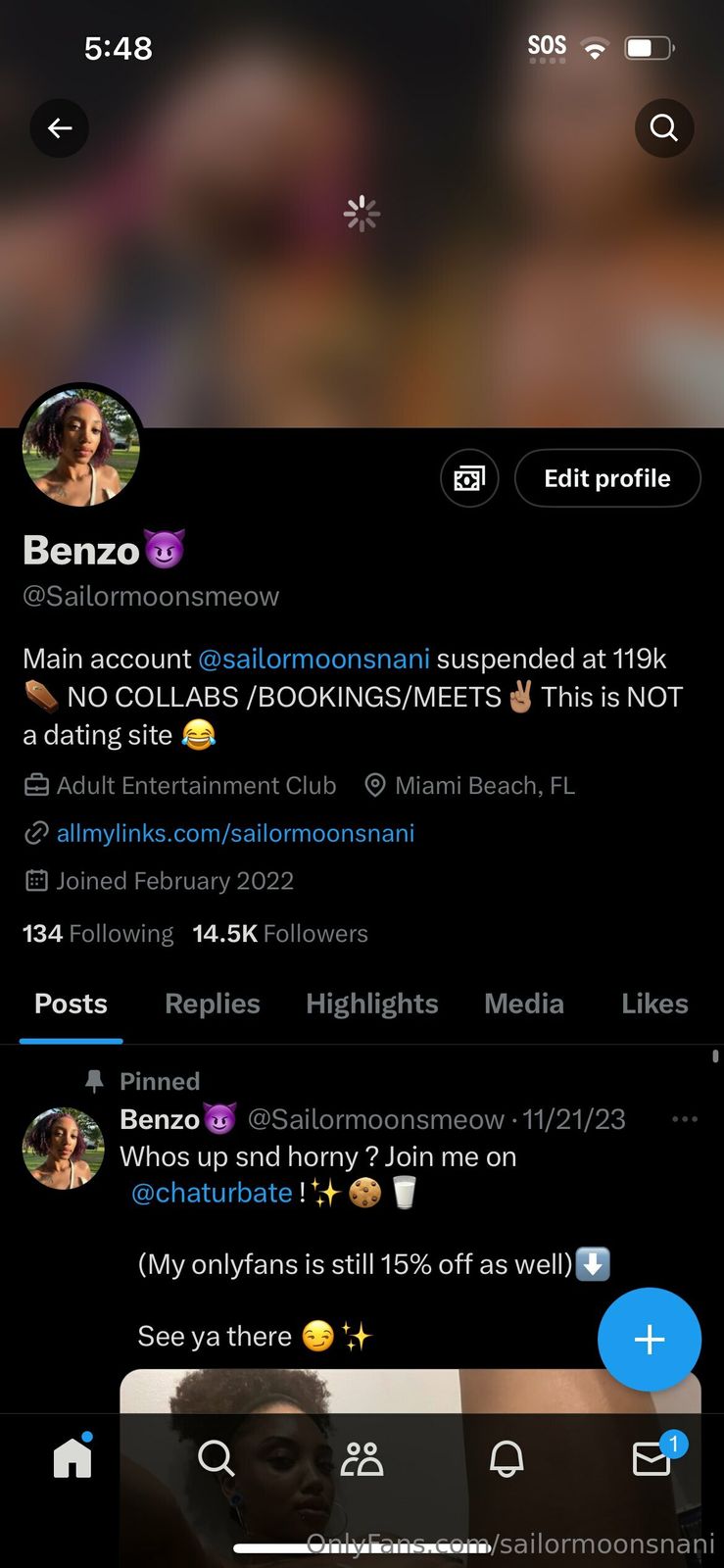724x1568 pixels.
Task: Tap Edit profile button
Action: 607,478
